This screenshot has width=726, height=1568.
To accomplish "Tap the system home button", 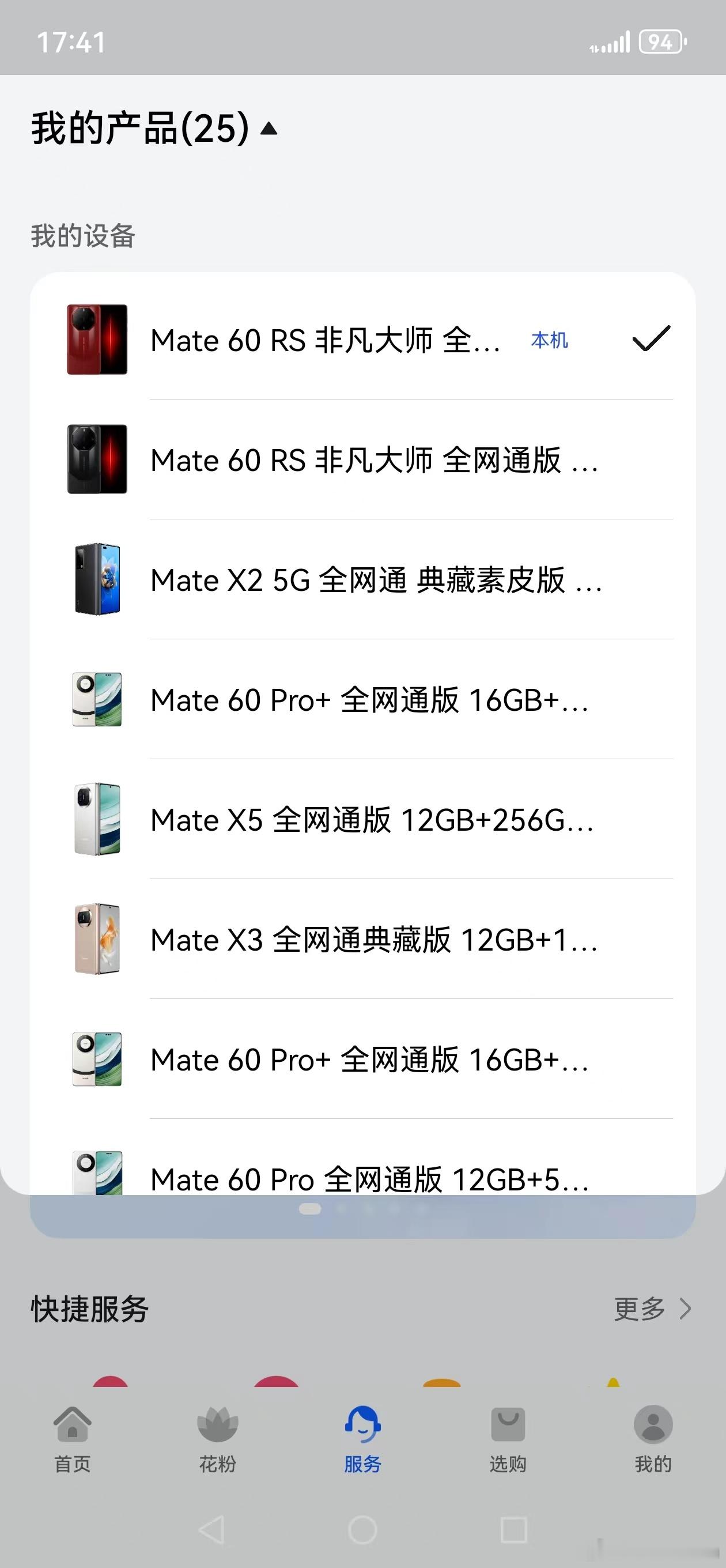I will coord(362,1529).
